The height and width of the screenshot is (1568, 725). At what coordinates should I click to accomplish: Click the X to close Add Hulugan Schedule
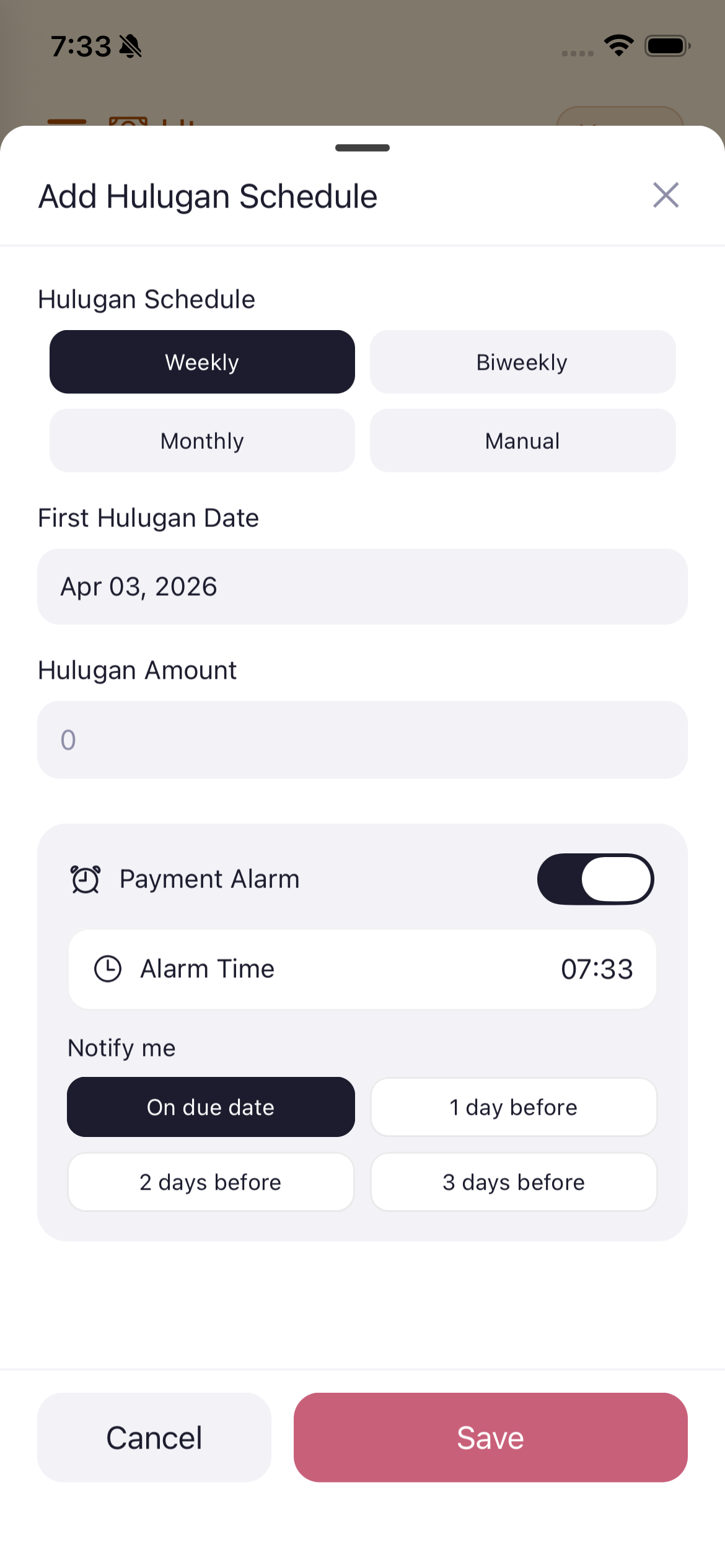pyautogui.click(x=665, y=195)
